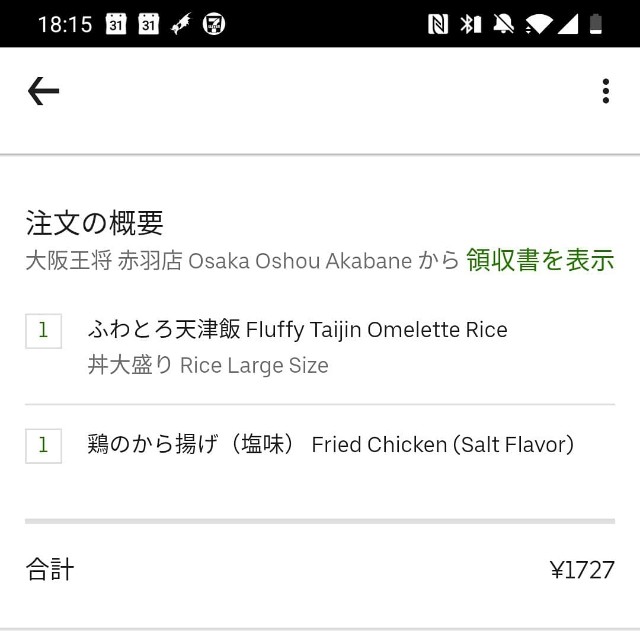Tap the 領収書を表示 receipt link

click(x=540, y=261)
